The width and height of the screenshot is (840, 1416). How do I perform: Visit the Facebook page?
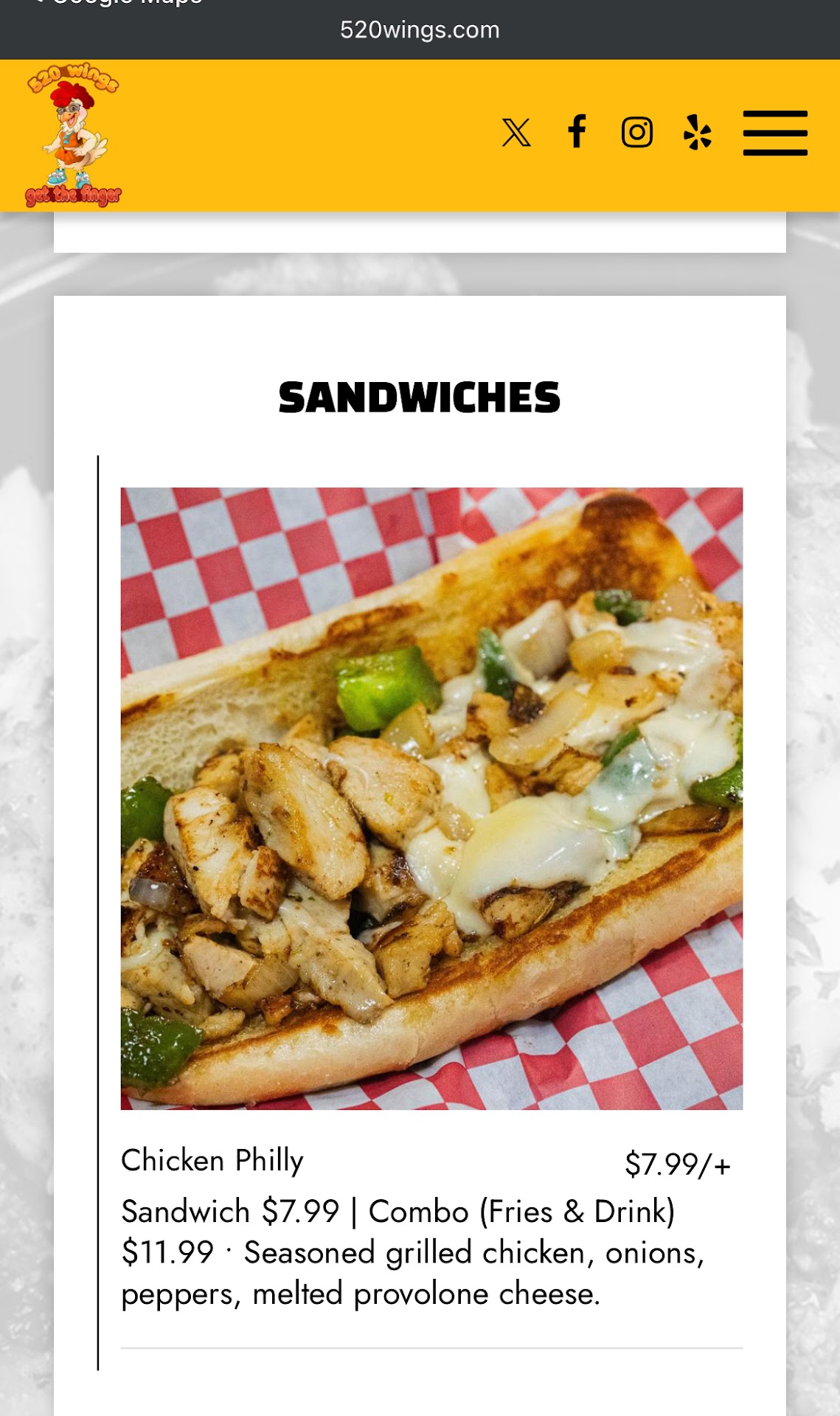coord(577,132)
